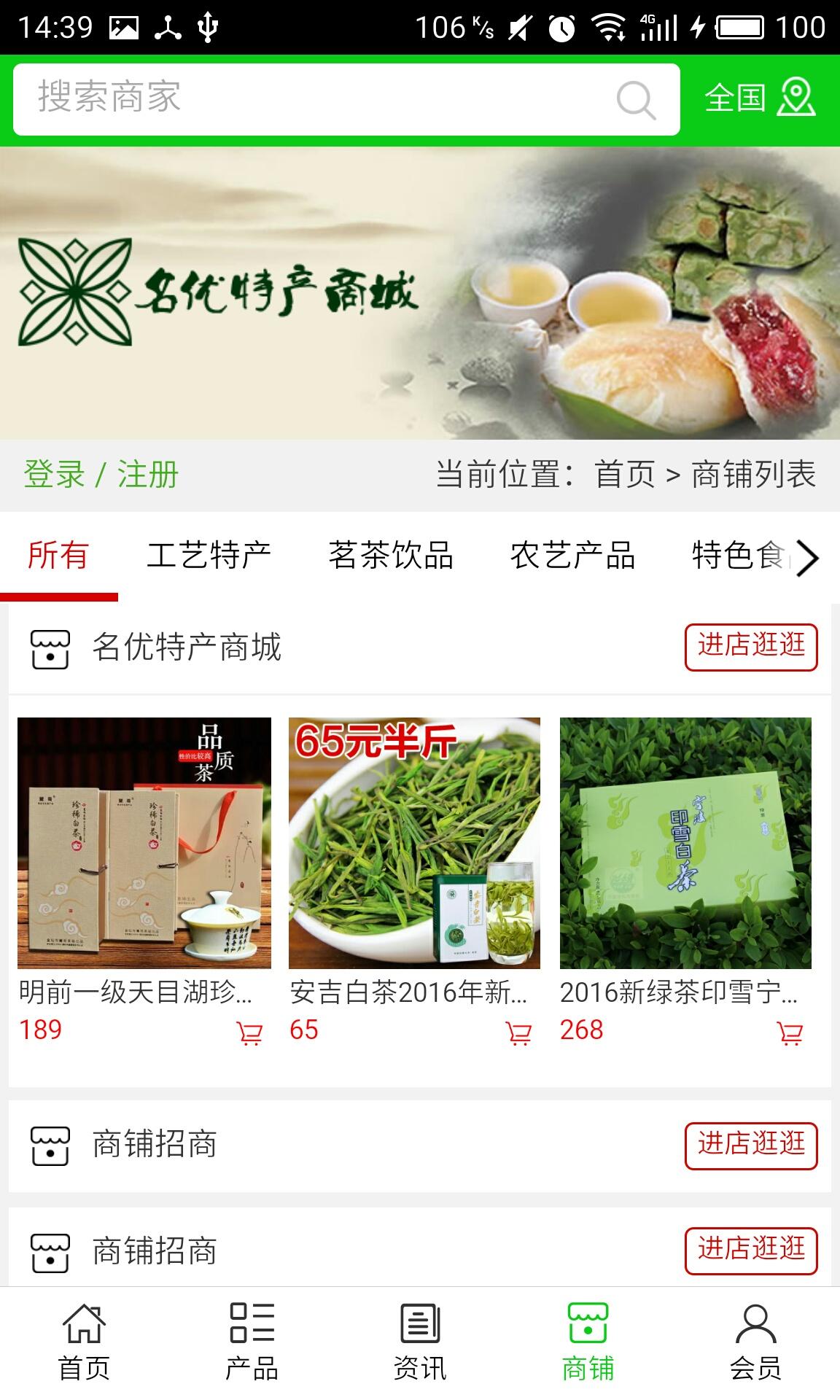Viewport: 840px width, 1400px height.
Task: Tap the search magnifier icon
Action: (x=636, y=99)
